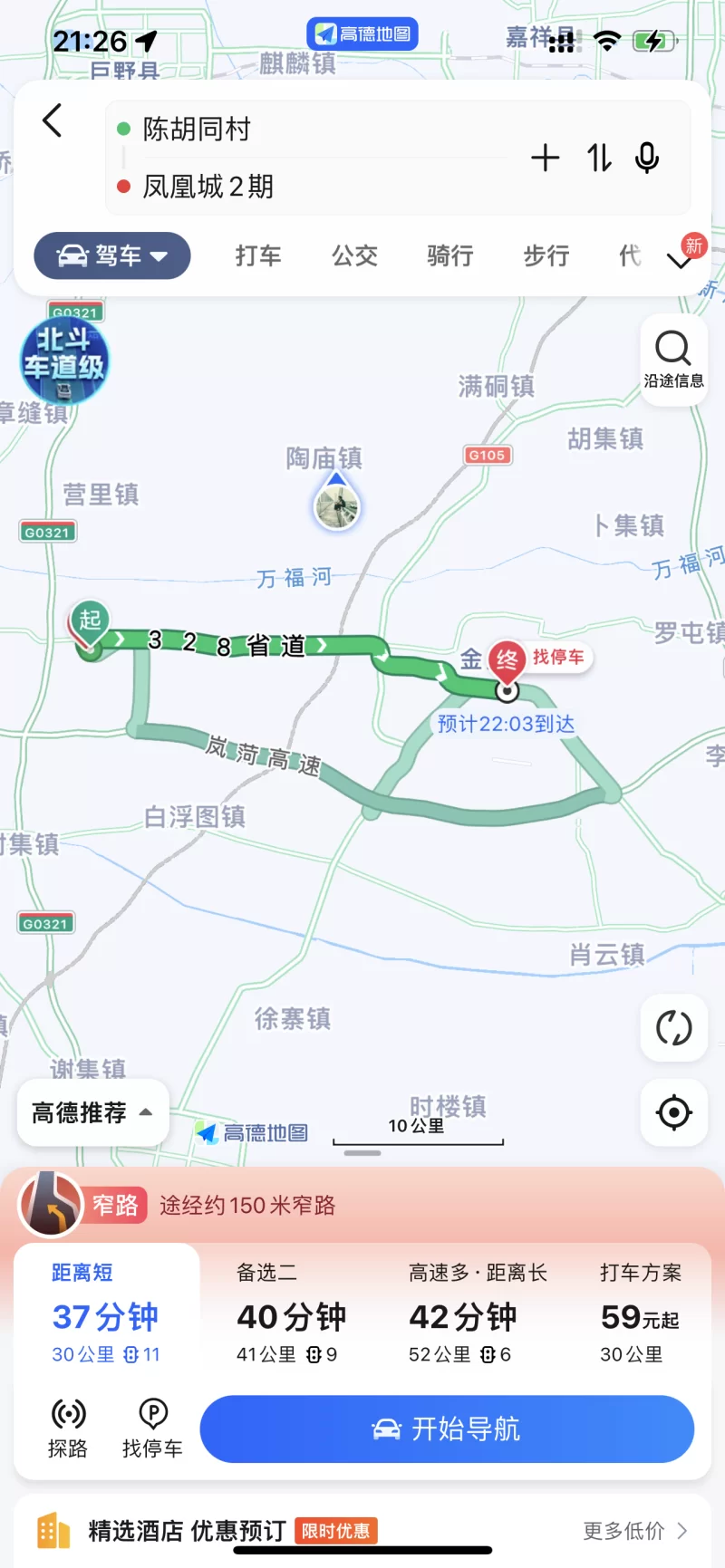Swap start and destination points
The image size is (725, 1568).
[x=599, y=159]
